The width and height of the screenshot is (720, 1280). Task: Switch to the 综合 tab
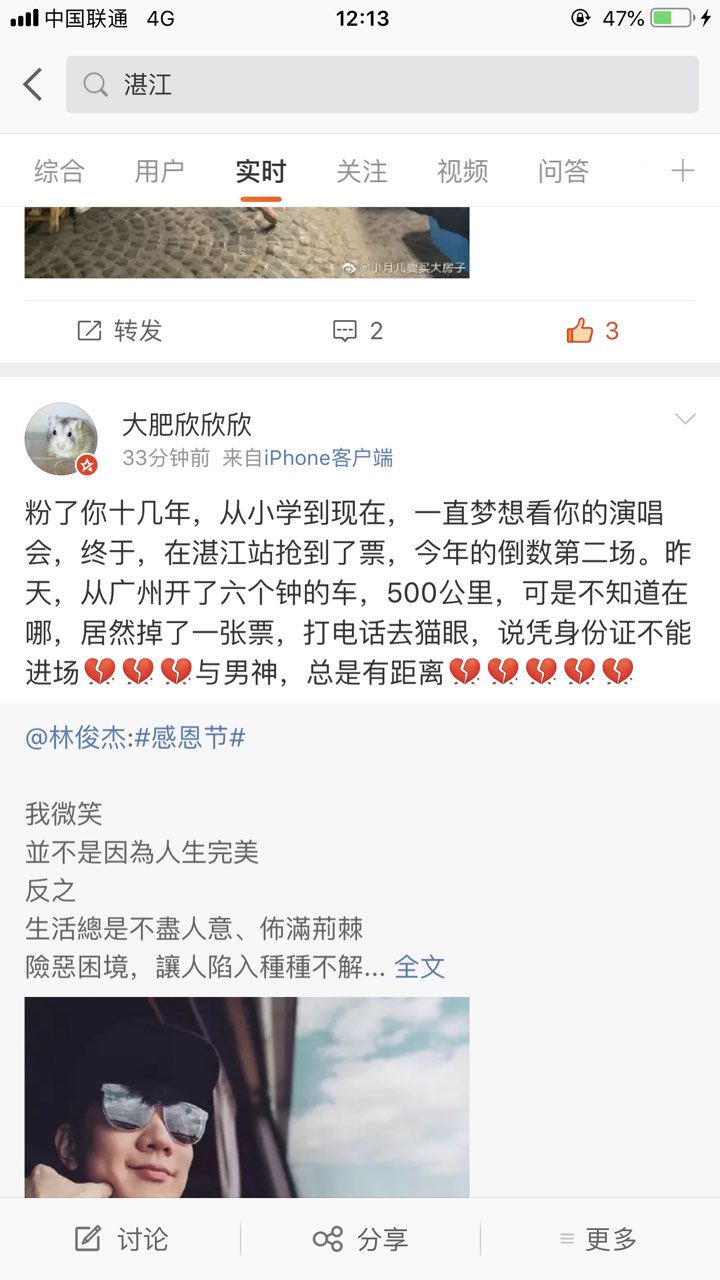(59, 171)
